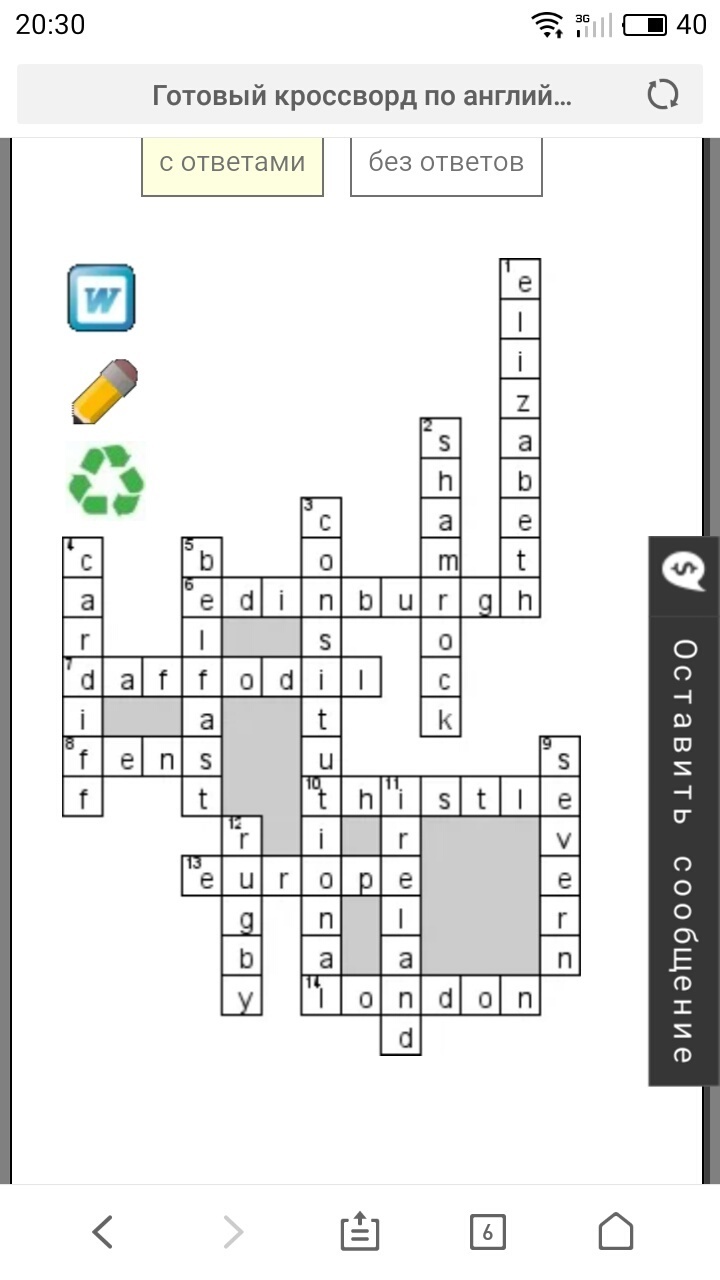Switch to the «без ответов» view
This screenshot has width=720, height=1280.
point(446,162)
